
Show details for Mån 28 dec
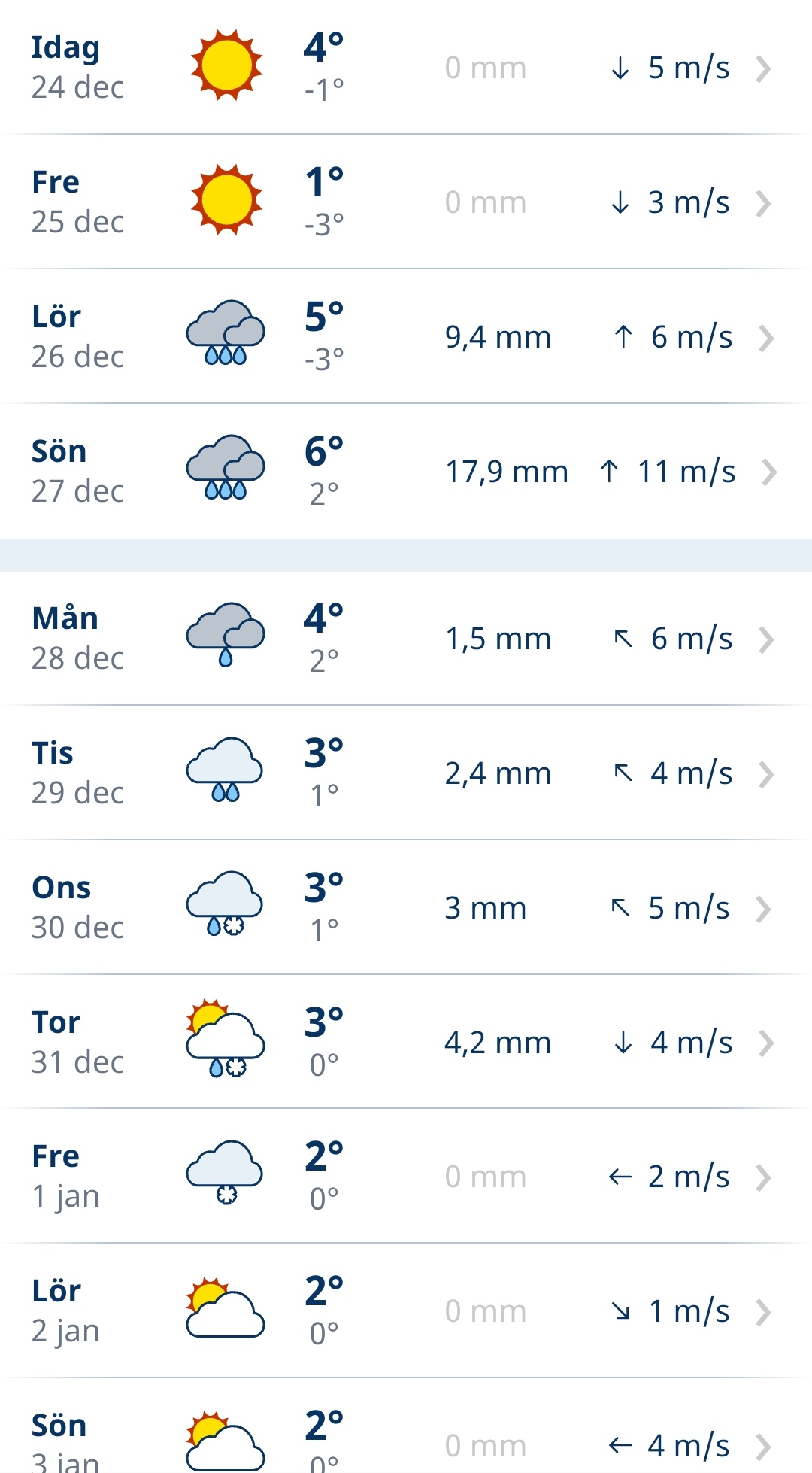[406, 639]
